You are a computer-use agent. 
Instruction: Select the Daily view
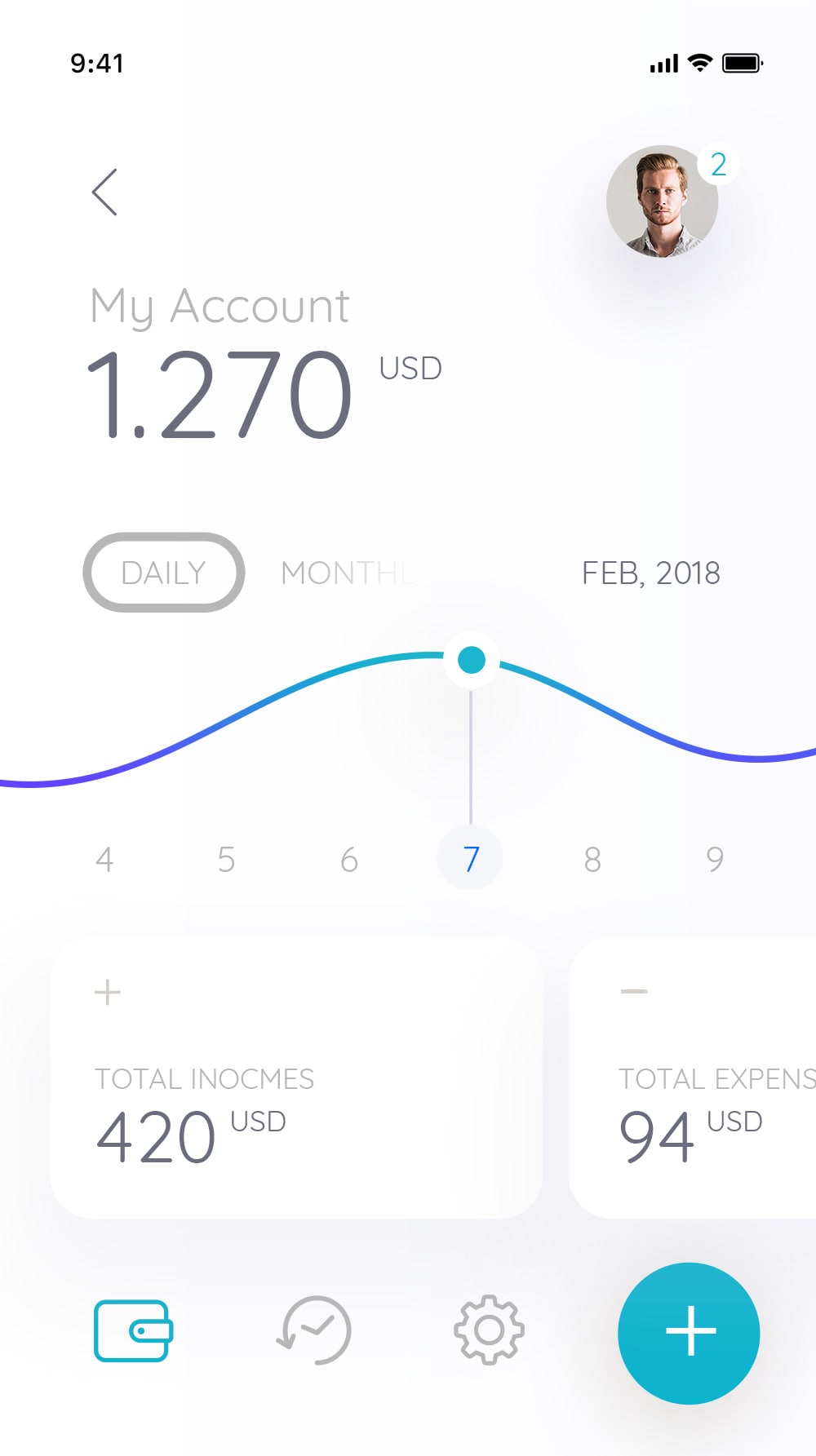163,573
